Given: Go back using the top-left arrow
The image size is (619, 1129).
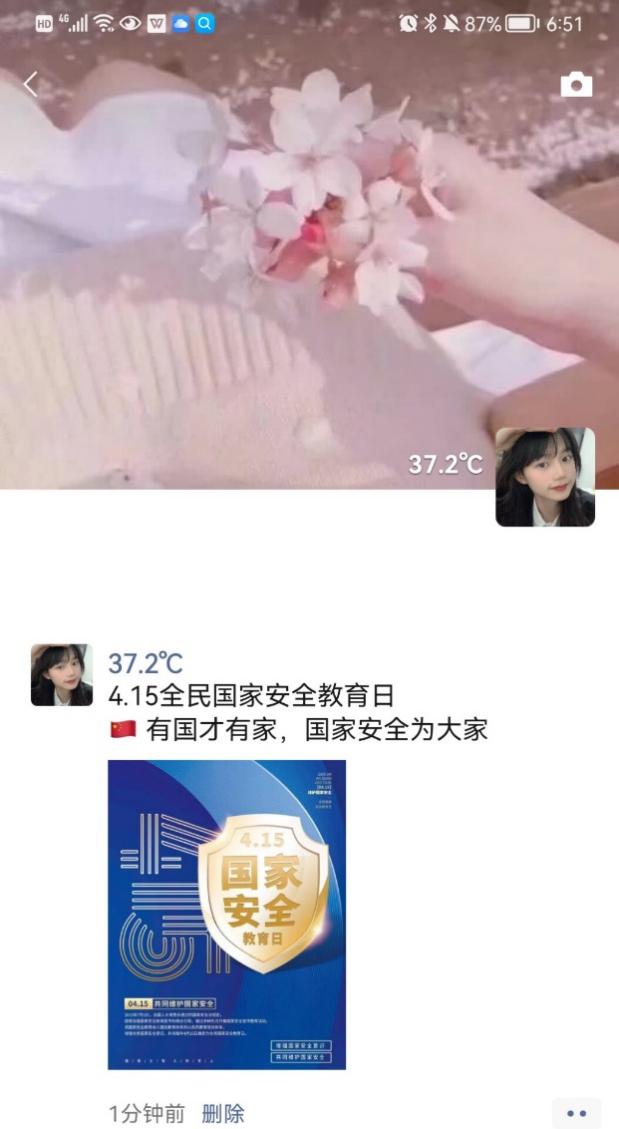Looking at the screenshot, I should click(30, 85).
